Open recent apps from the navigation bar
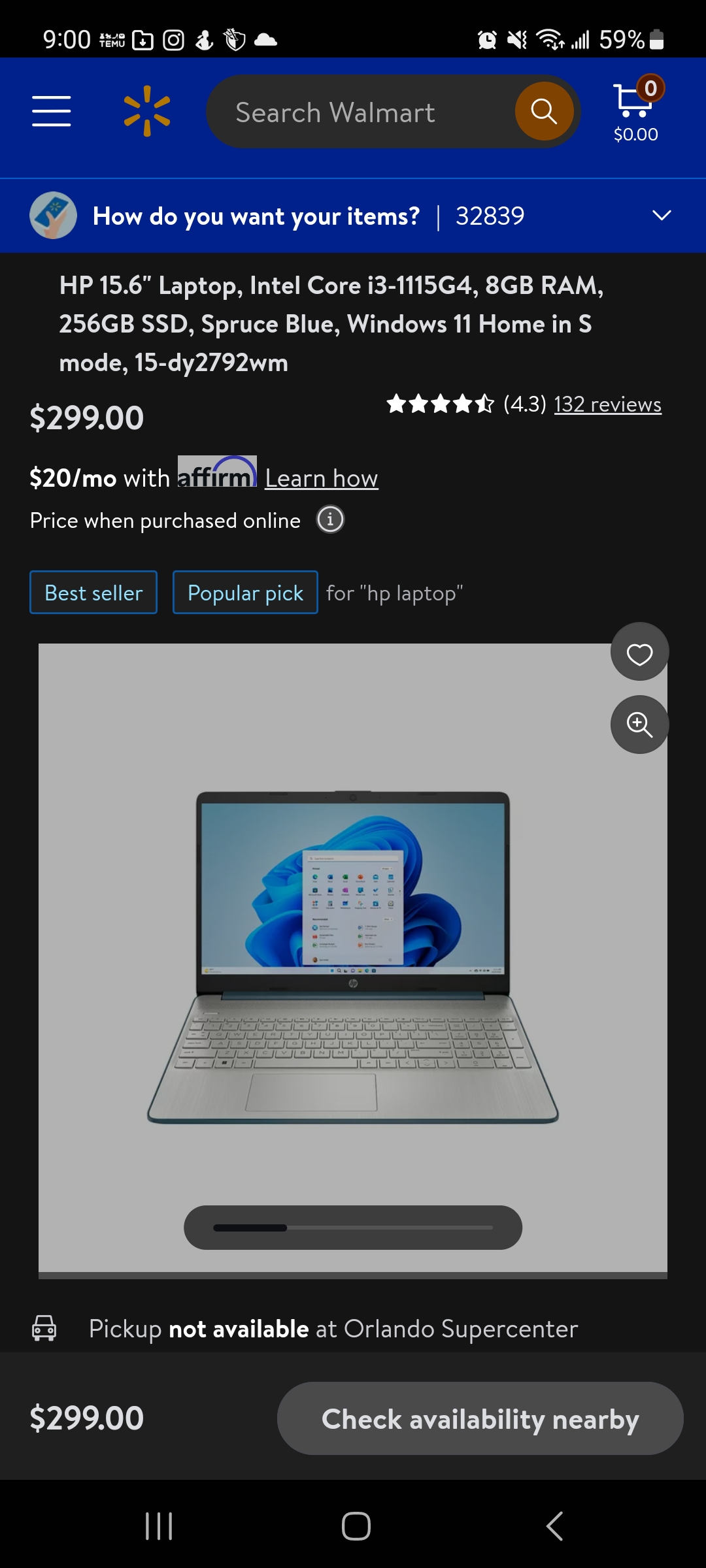The width and height of the screenshot is (706, 1568). pos(159,1526)
